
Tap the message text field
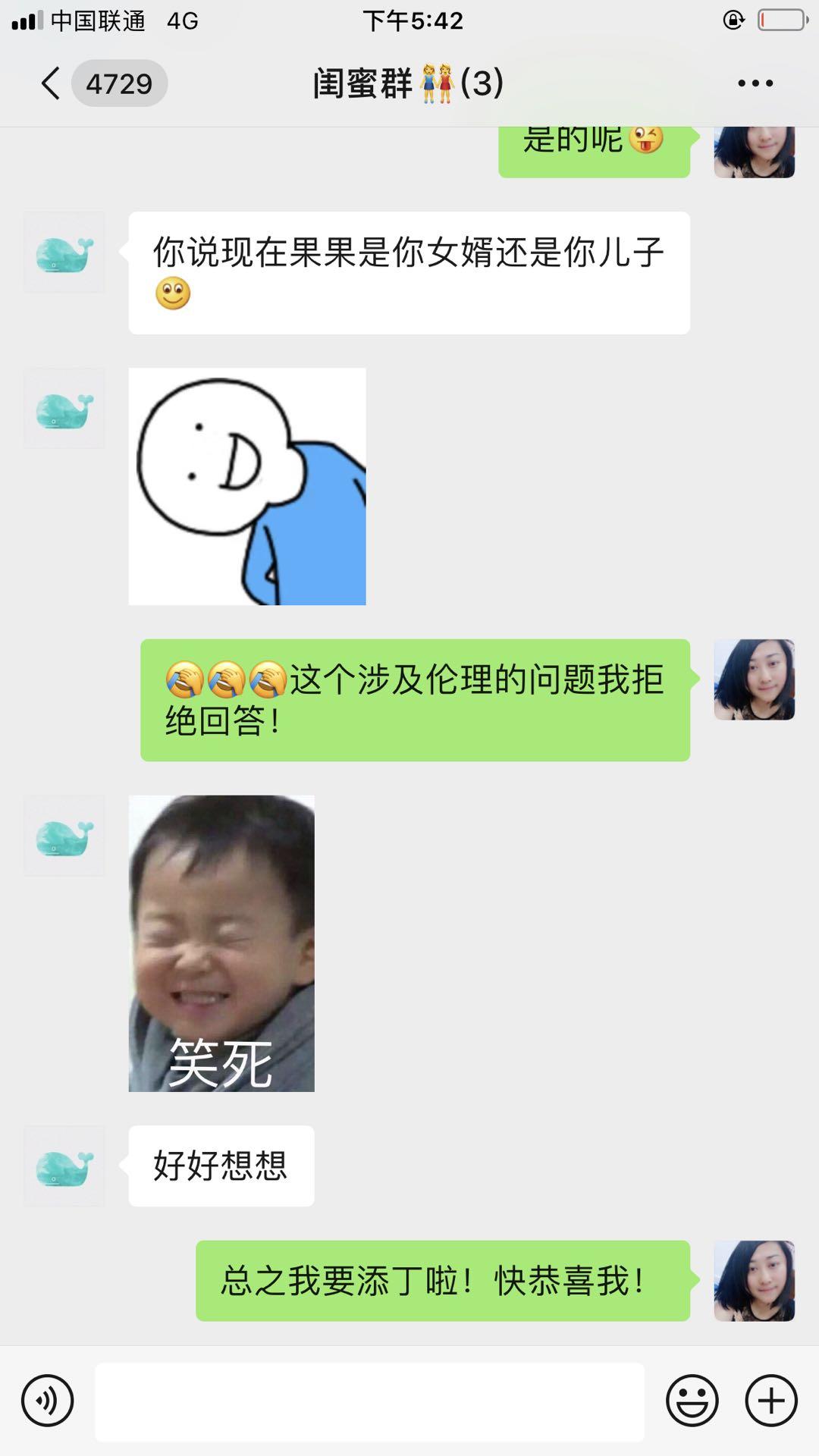click(x=369, y=1401)
